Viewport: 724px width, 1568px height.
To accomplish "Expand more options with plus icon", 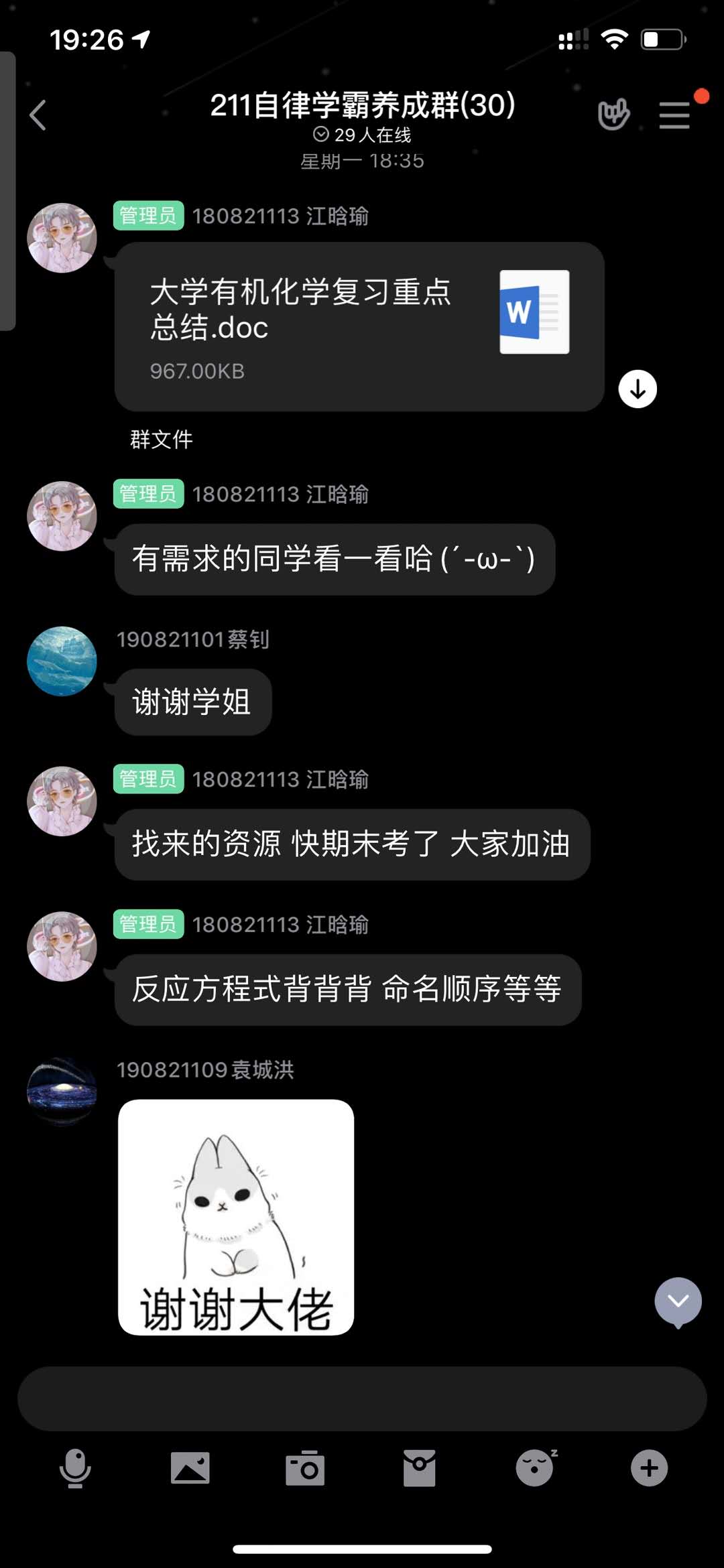I will click(649, 1468).
